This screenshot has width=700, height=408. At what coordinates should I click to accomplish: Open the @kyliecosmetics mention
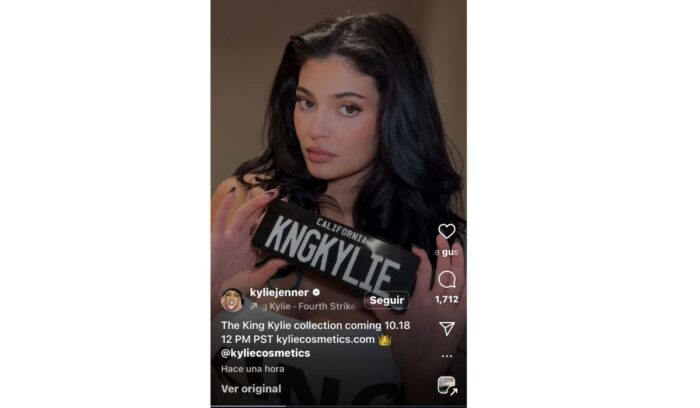pyautogui.click(x=265, y=353)
